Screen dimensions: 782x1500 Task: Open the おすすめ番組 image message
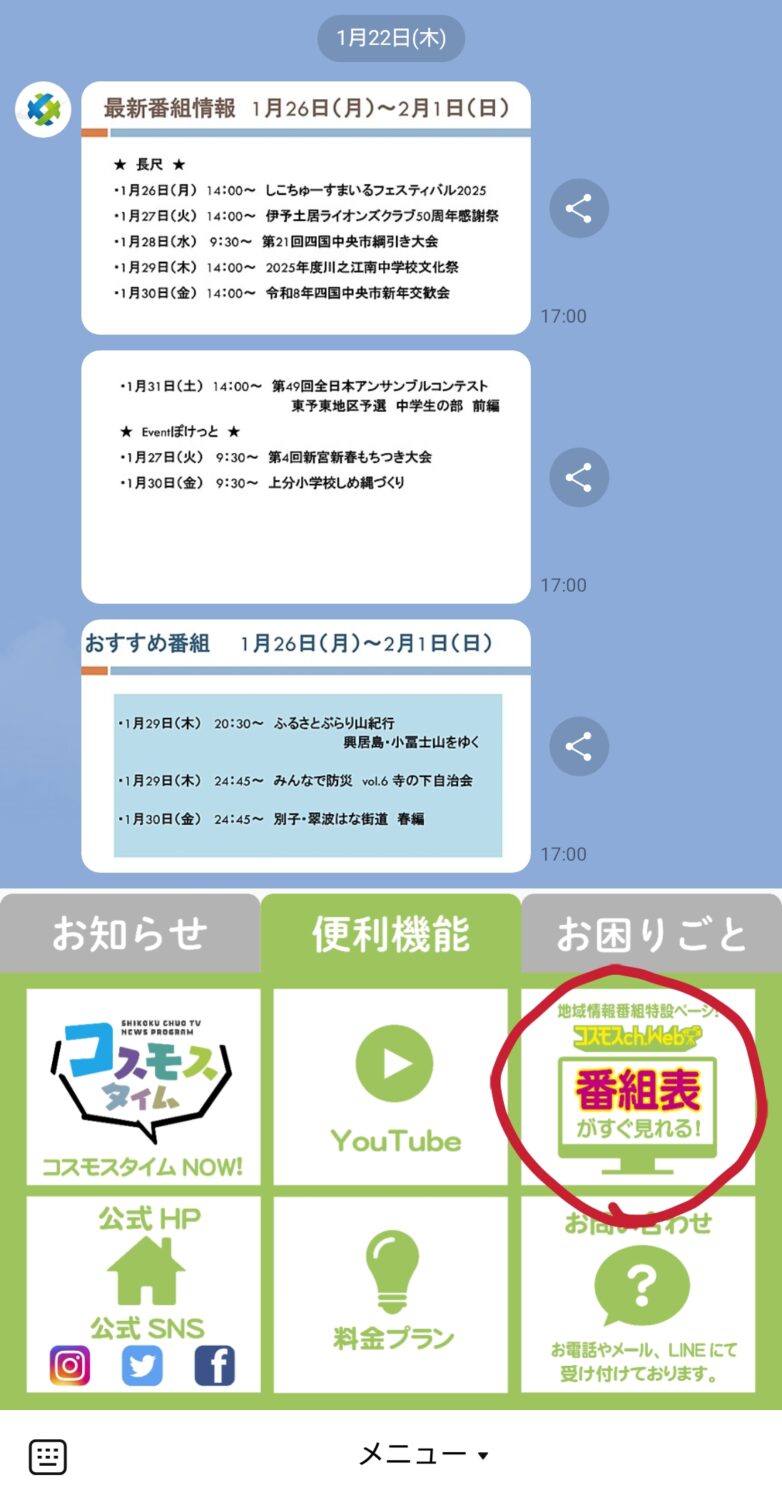(305, 746)
